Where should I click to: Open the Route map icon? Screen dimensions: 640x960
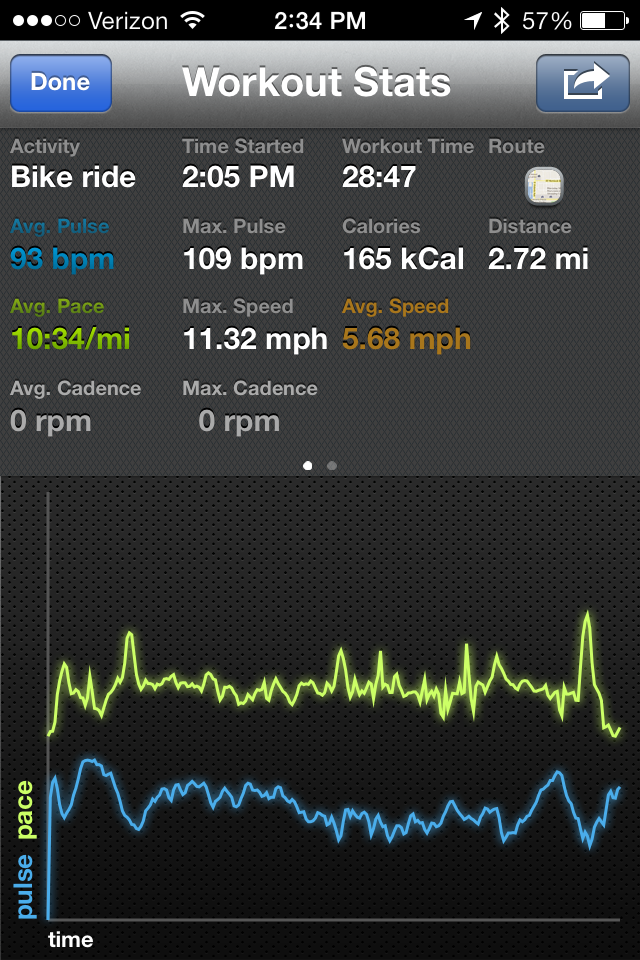(544, 186)
